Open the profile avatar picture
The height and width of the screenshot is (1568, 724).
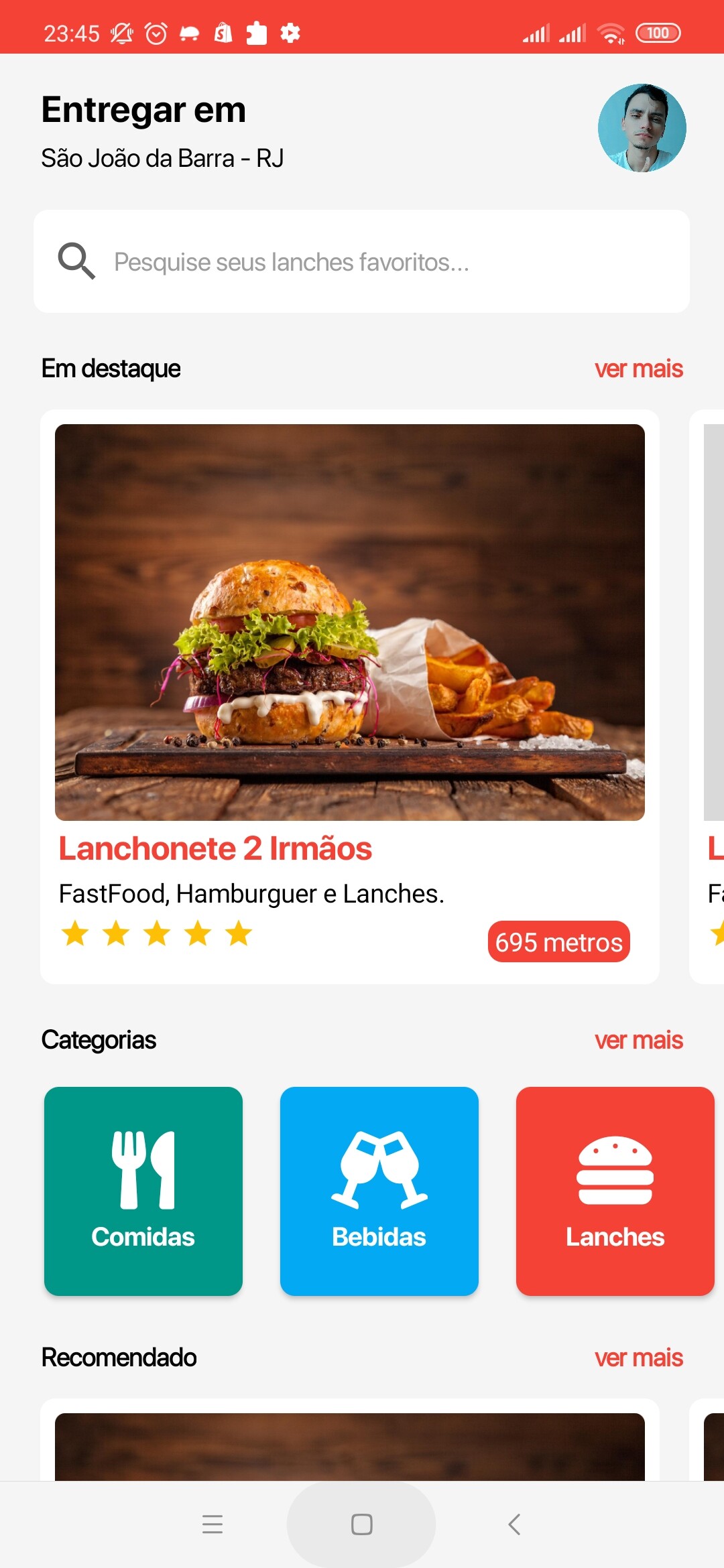point(642,128)
